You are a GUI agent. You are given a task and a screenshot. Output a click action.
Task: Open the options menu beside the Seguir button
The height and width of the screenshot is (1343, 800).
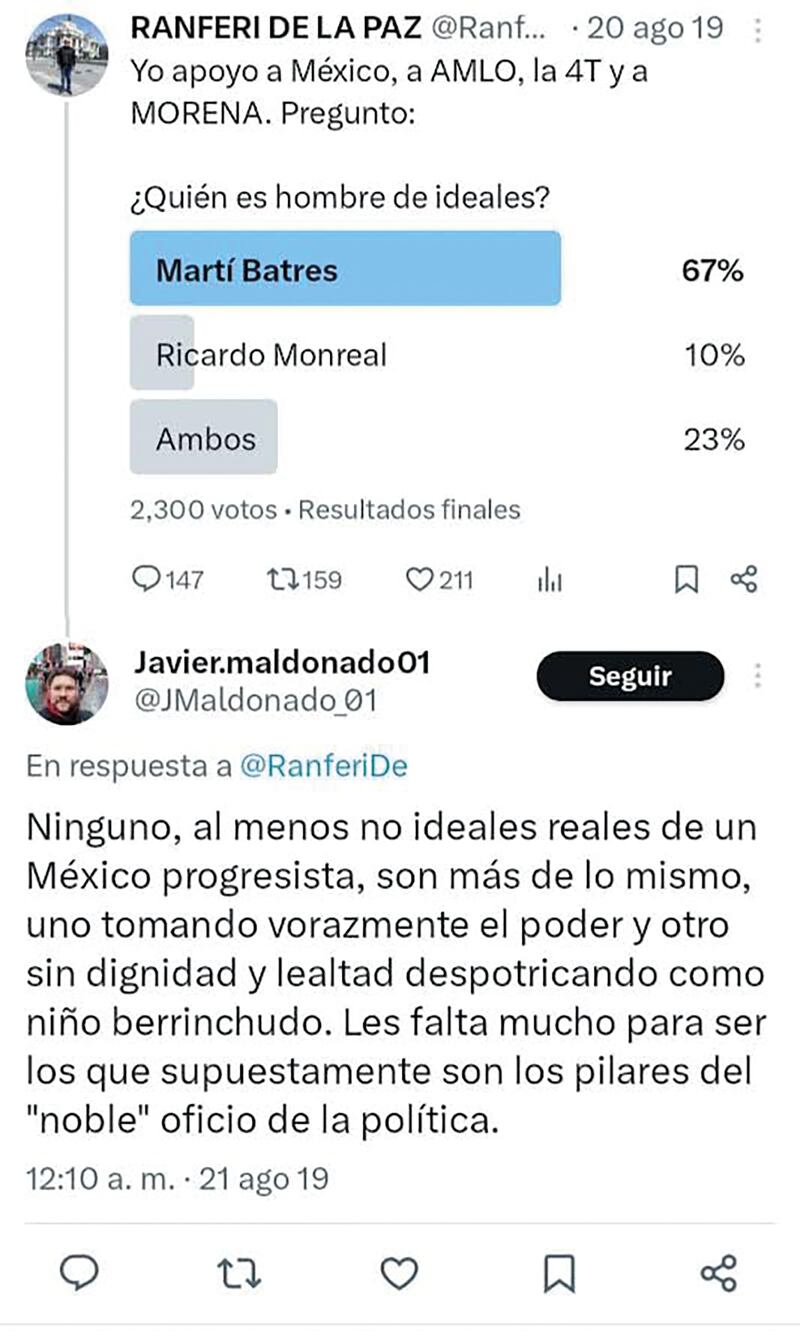coord(757,676)
